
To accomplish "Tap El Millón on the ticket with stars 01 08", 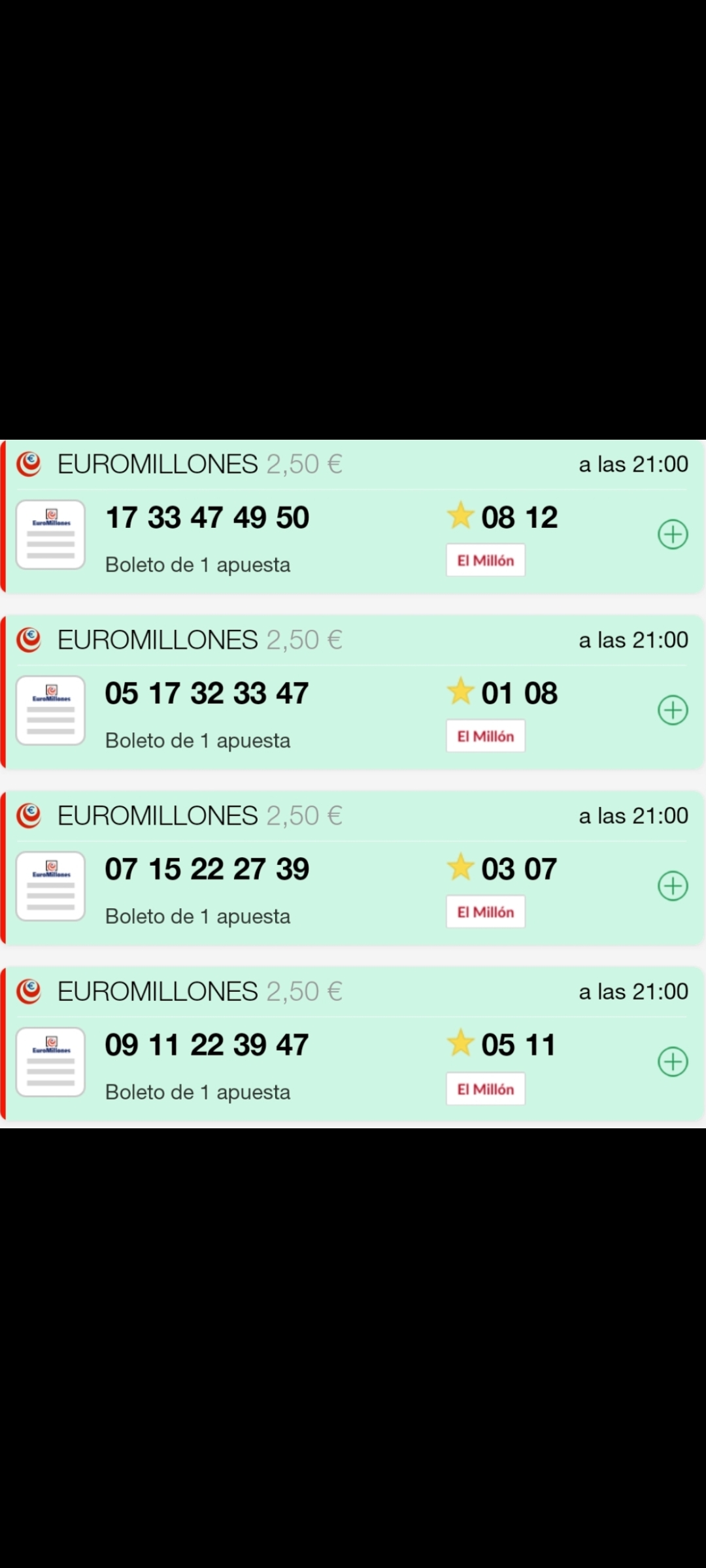I will tap(486, 736).
